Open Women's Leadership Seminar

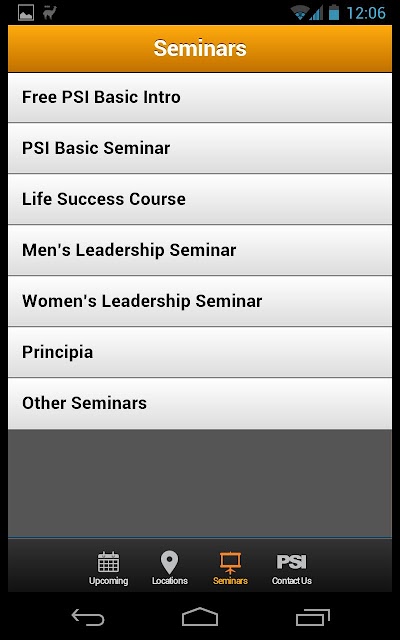coord(200,301)
